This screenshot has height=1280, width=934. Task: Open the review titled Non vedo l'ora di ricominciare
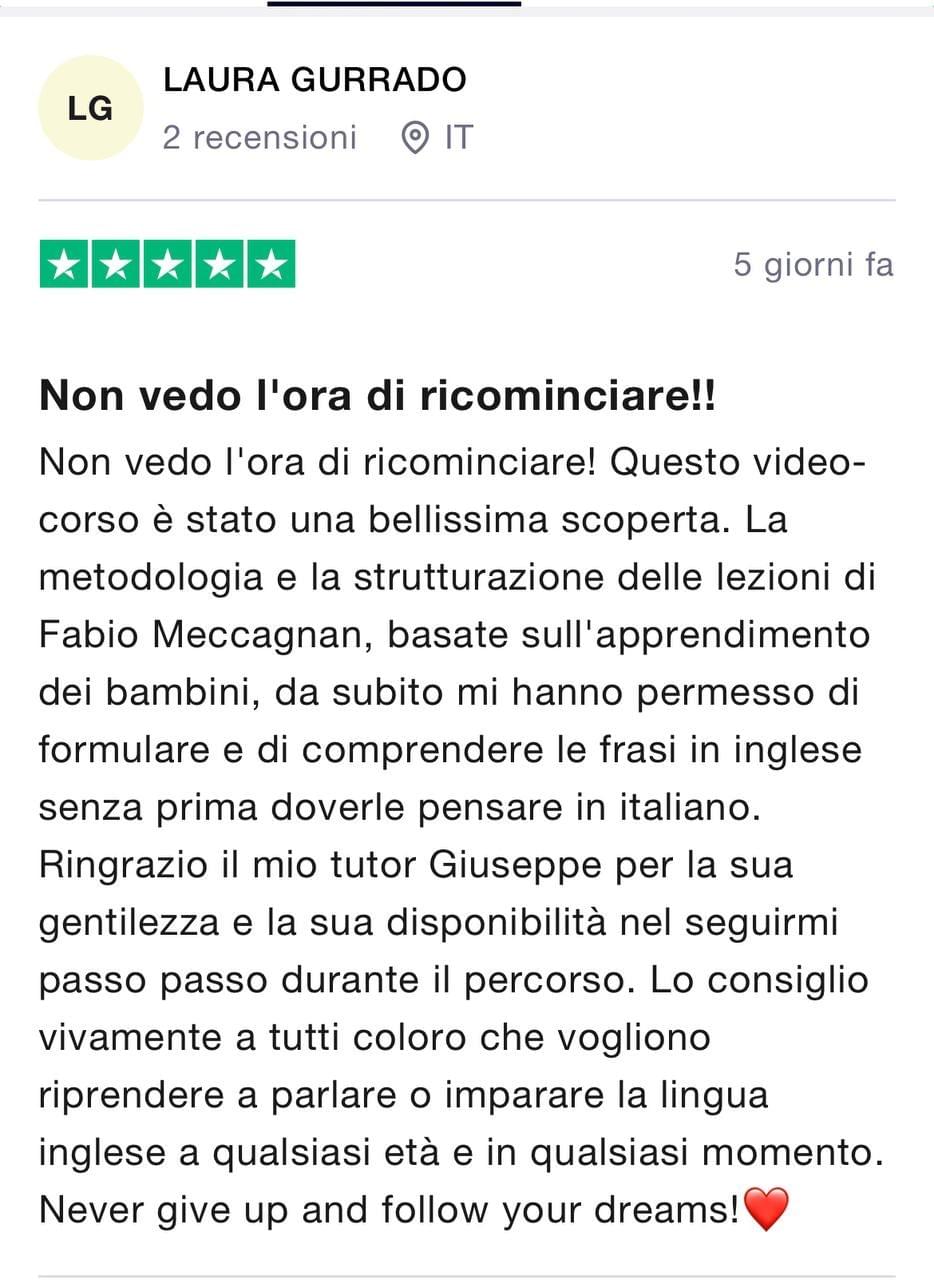point(377,397)
